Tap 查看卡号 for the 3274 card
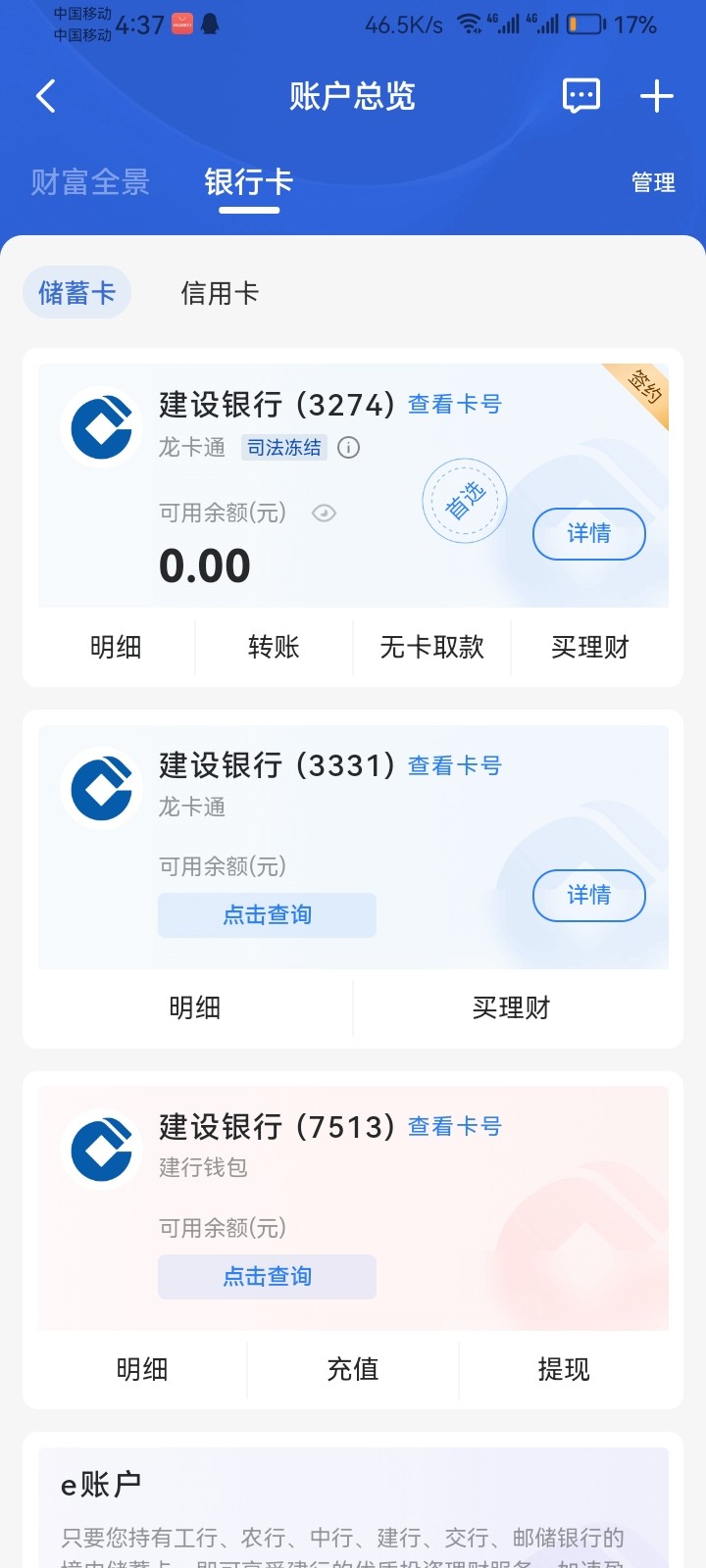 454,404
